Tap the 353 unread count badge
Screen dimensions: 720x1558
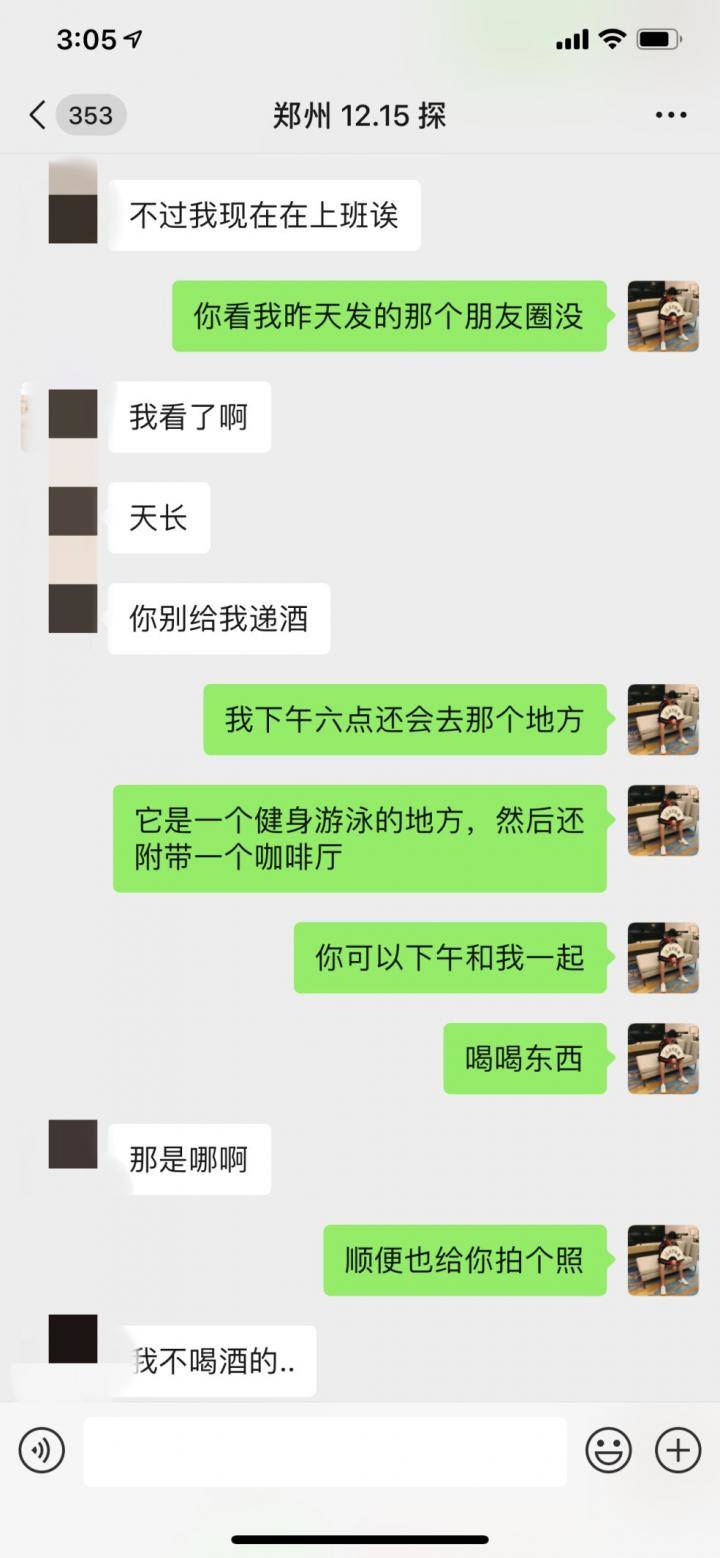[90, 115]
